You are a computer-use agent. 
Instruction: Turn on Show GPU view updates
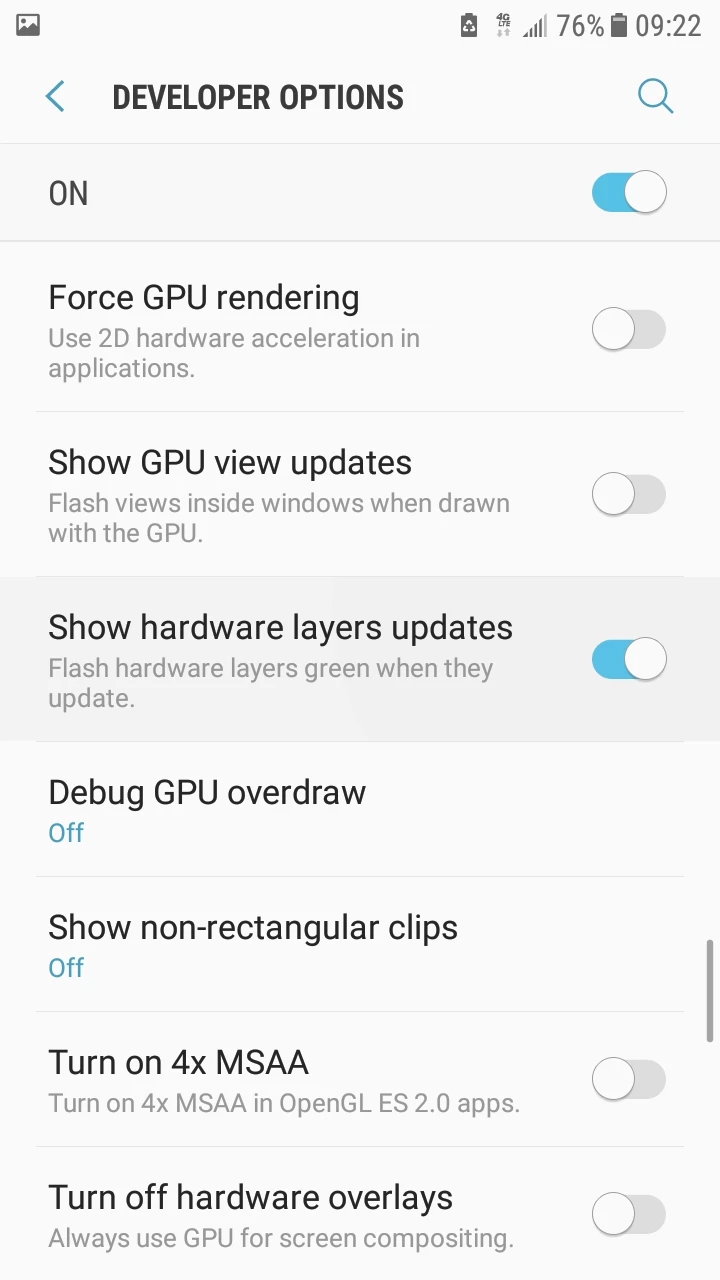tap(629, 494)
